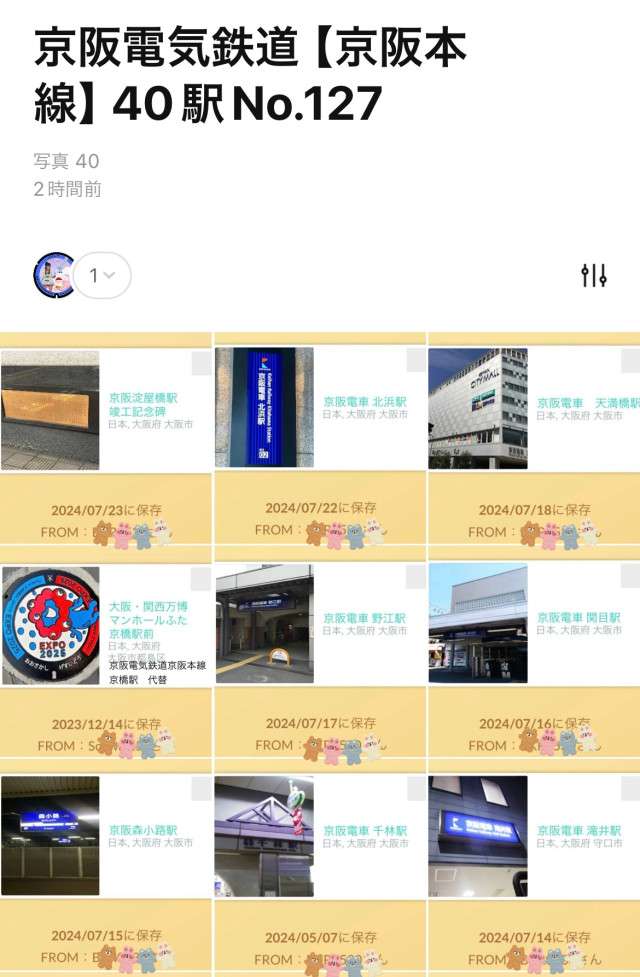Viewport: 640px width, 977px height.
Task: Open the 大阪・関西万博マンホールふた card
Action: point(106,625)
